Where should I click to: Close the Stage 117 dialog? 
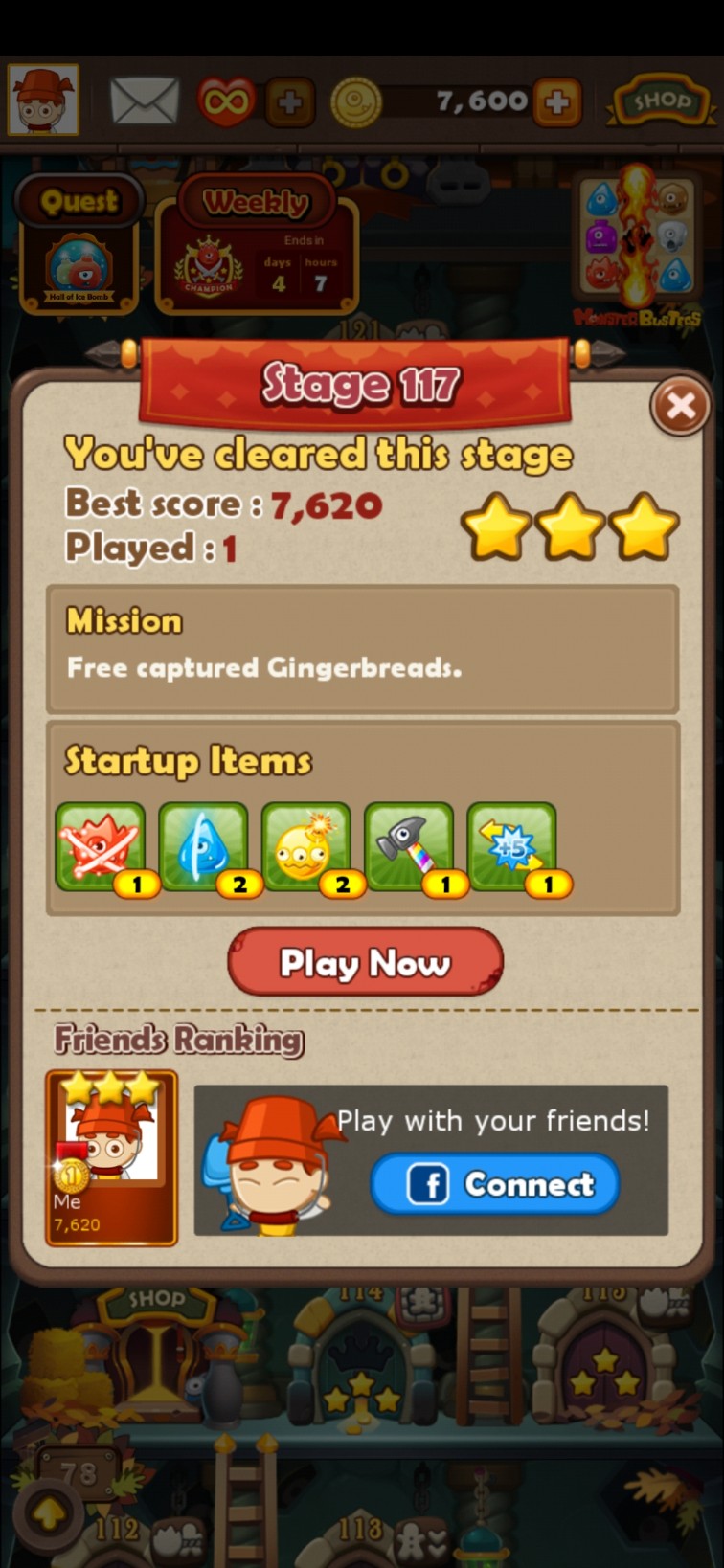pyautogui.click(x=680, y=406)
